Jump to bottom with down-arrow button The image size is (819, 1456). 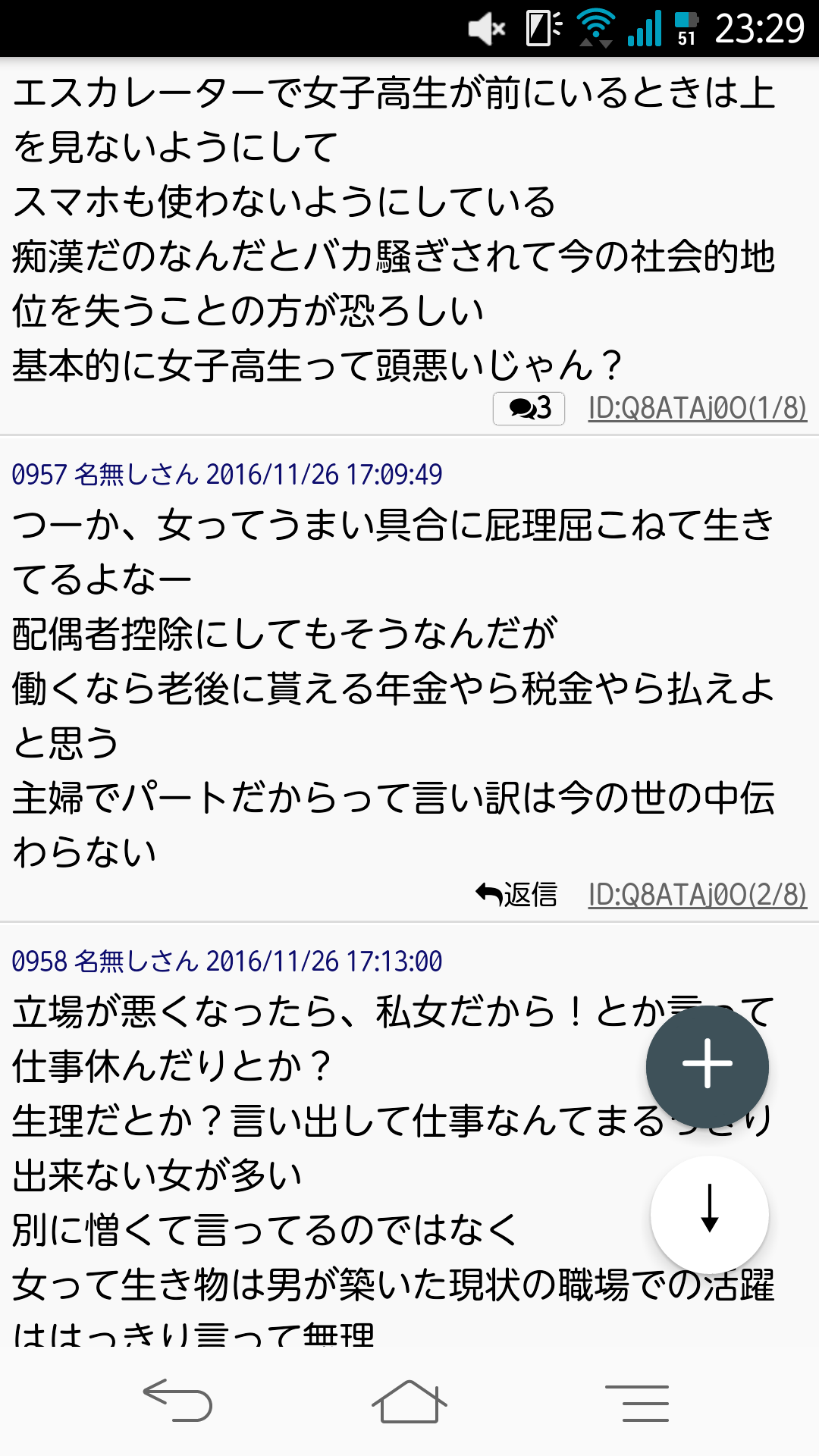tap(710, 1214)
